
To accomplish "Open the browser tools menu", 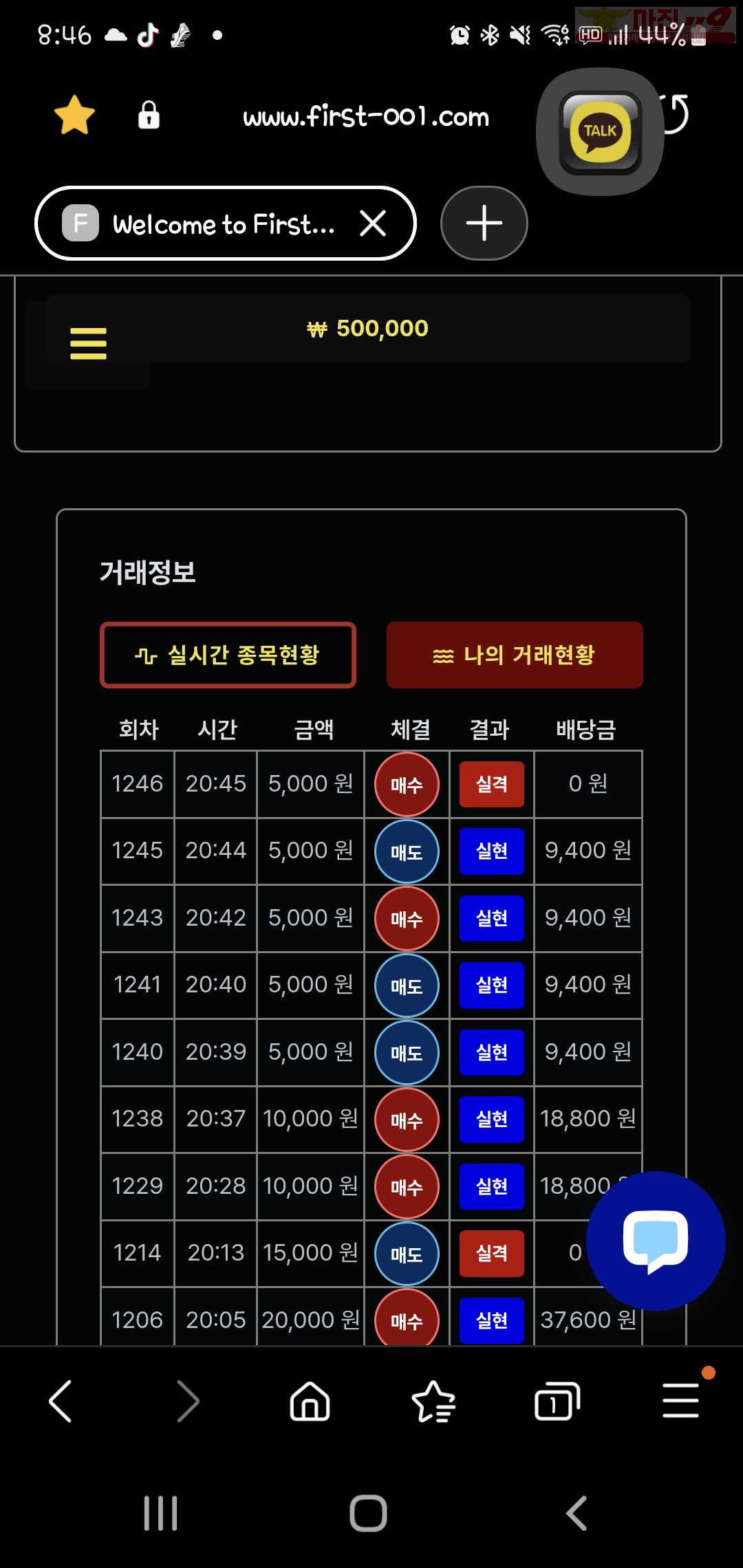I will (681, 1401).
